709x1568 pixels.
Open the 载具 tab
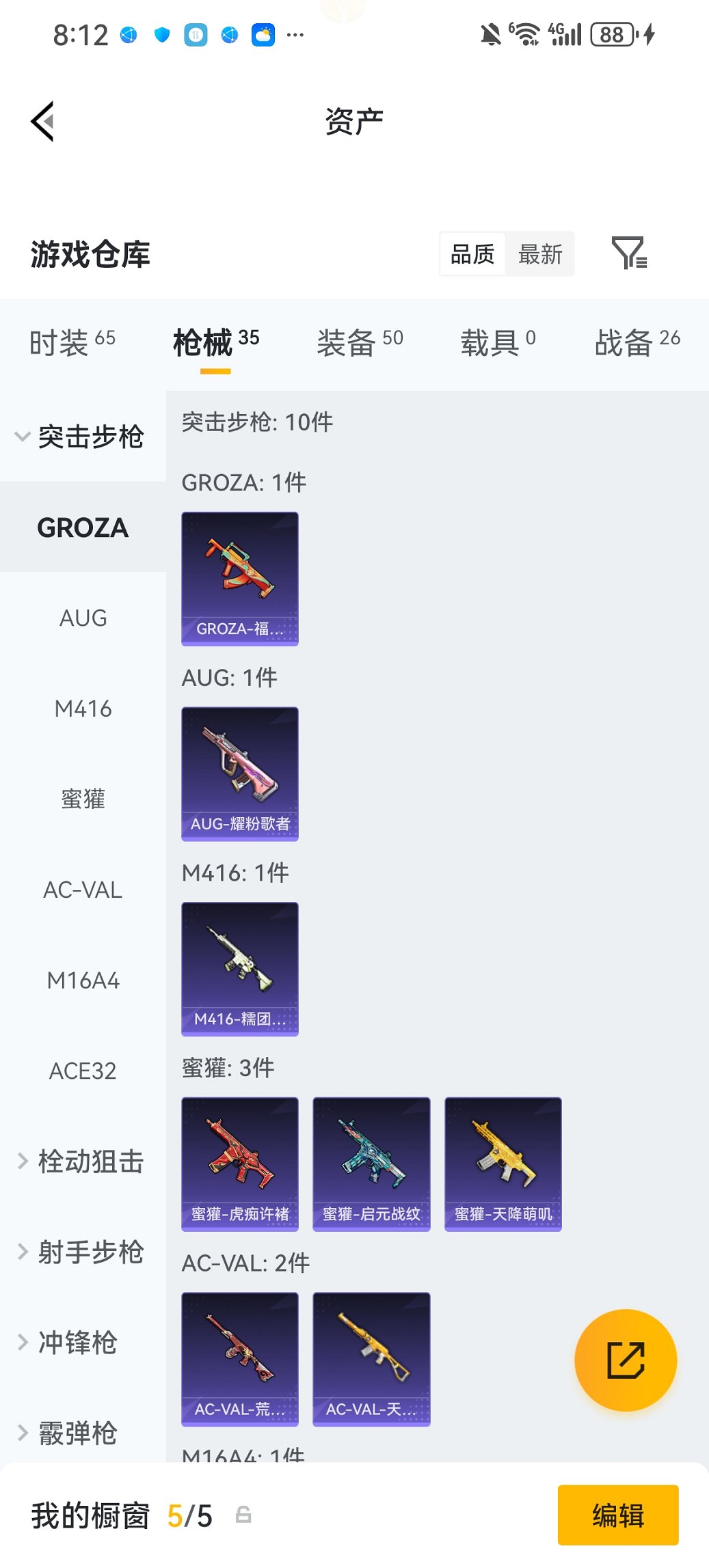[497, 342]
